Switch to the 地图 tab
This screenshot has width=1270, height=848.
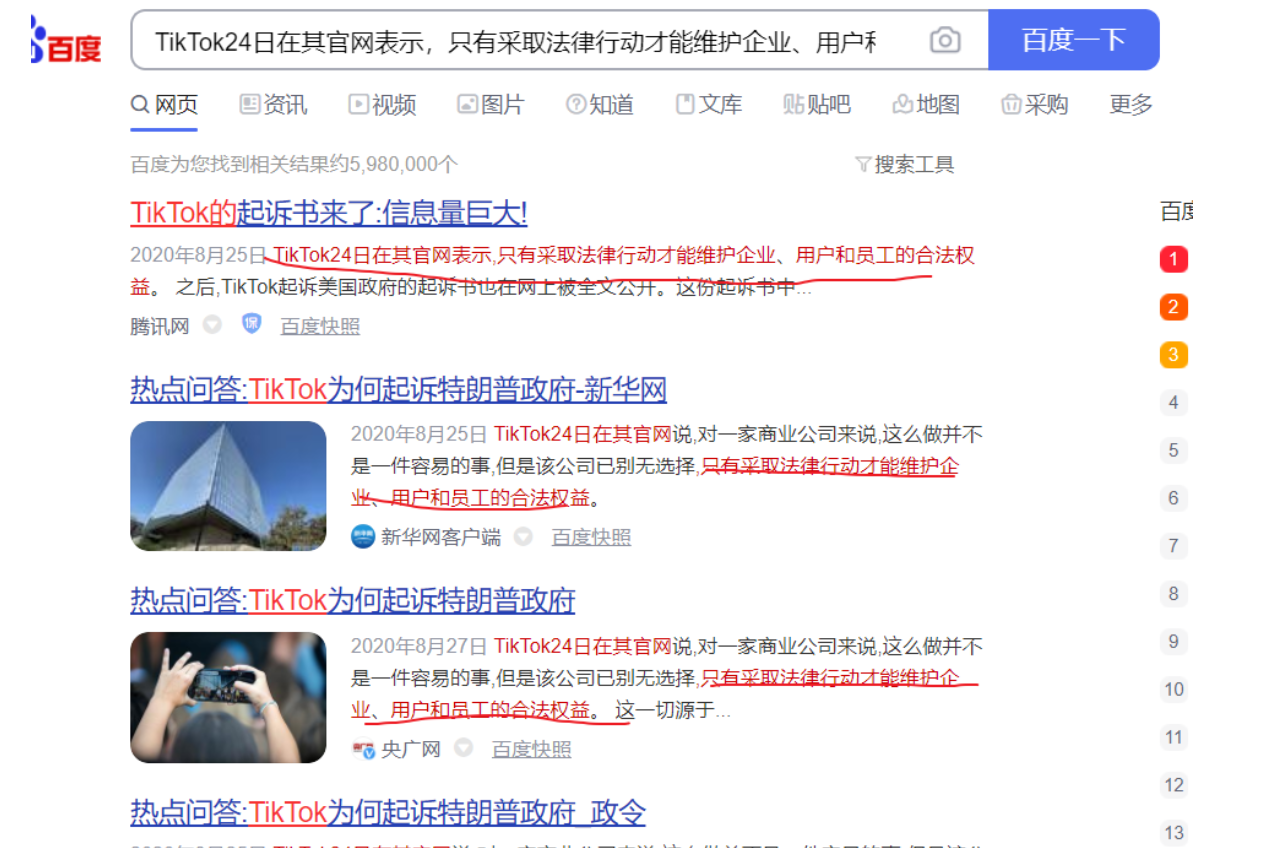pyautogui.click(x=926, y=105)
